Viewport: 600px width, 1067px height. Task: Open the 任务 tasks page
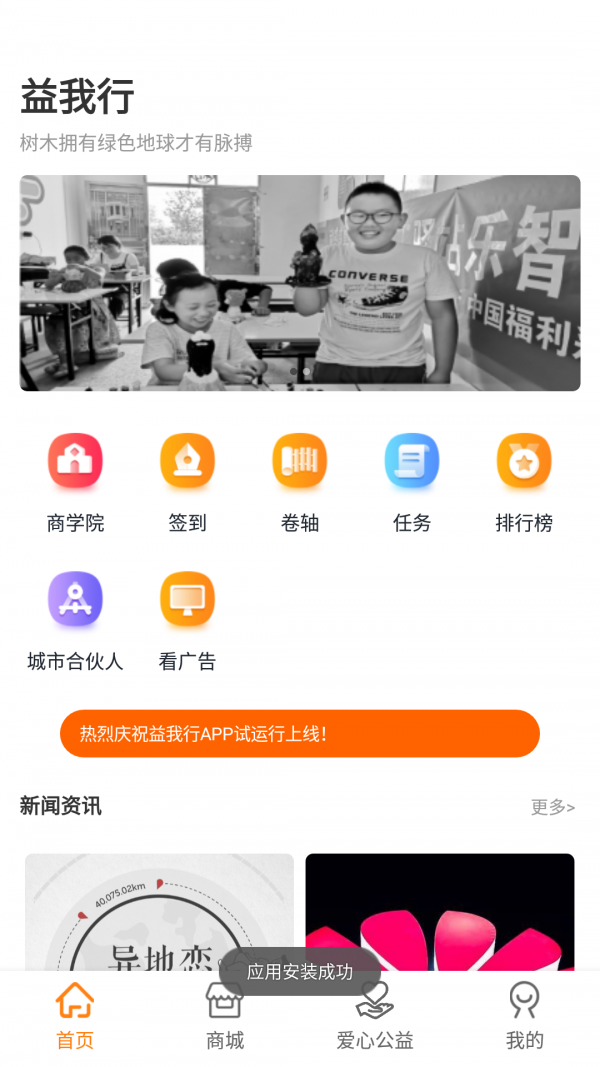(411, 481)
